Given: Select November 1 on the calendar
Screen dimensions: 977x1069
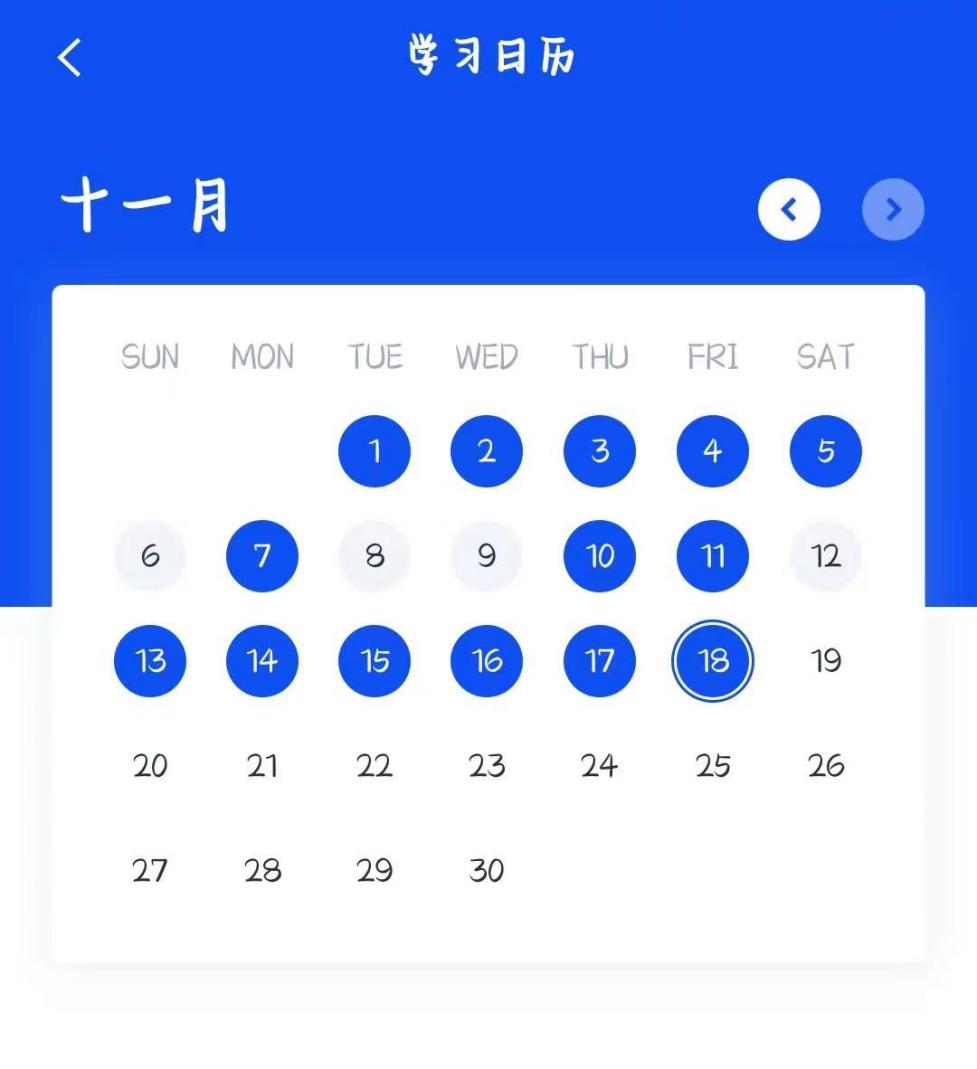Looking at the screenshot, I should 374,451.
